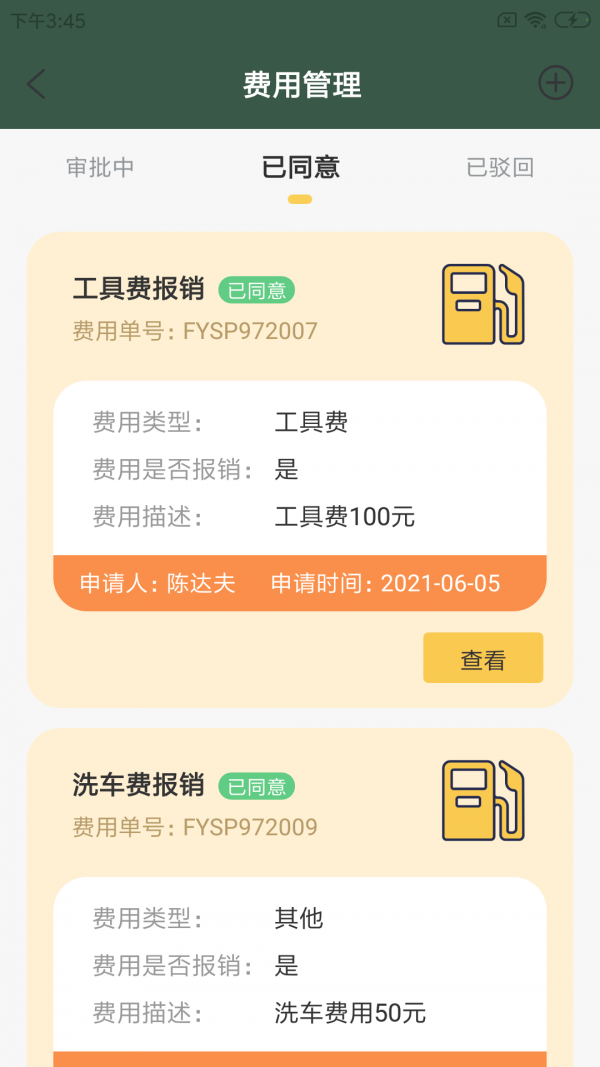Go back from 费用管理
Screen dimensions: 600x1067
coord(37,84)
